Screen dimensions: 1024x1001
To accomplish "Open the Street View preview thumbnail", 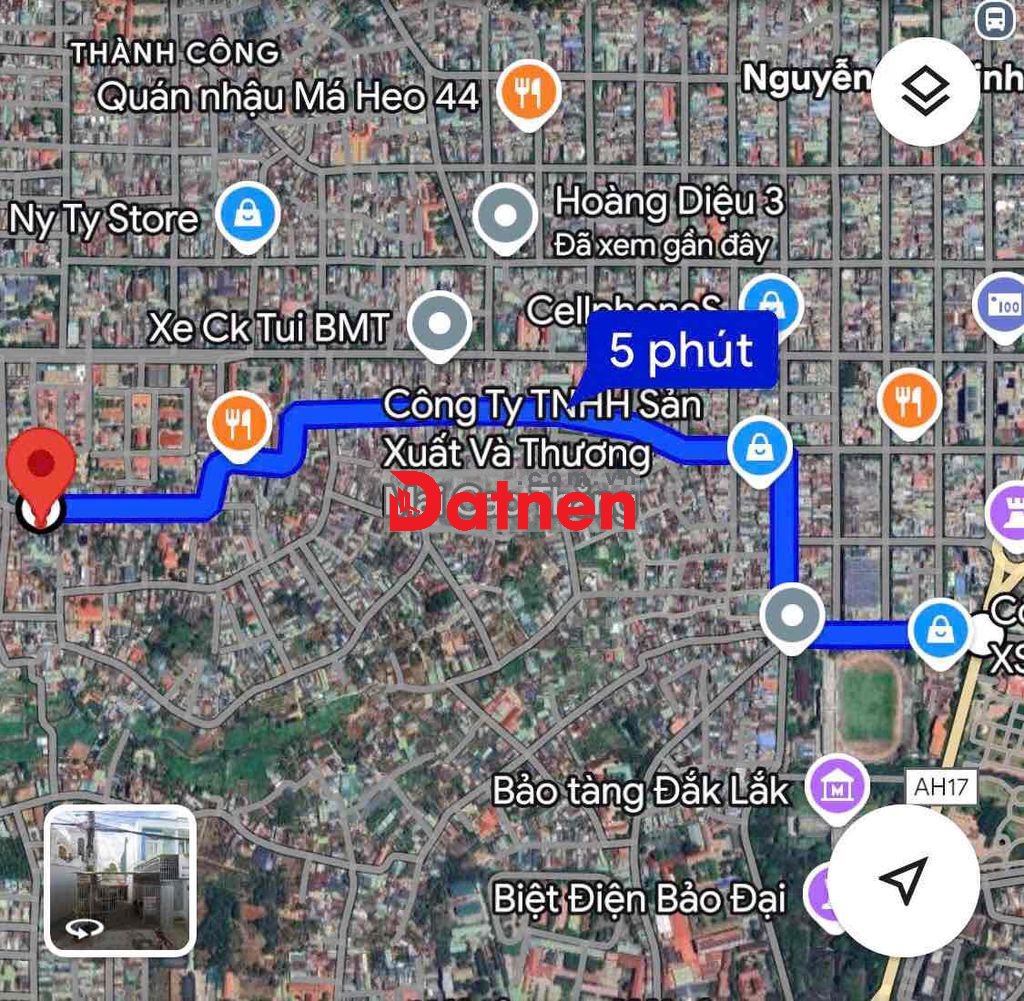I will click(120, 880).
